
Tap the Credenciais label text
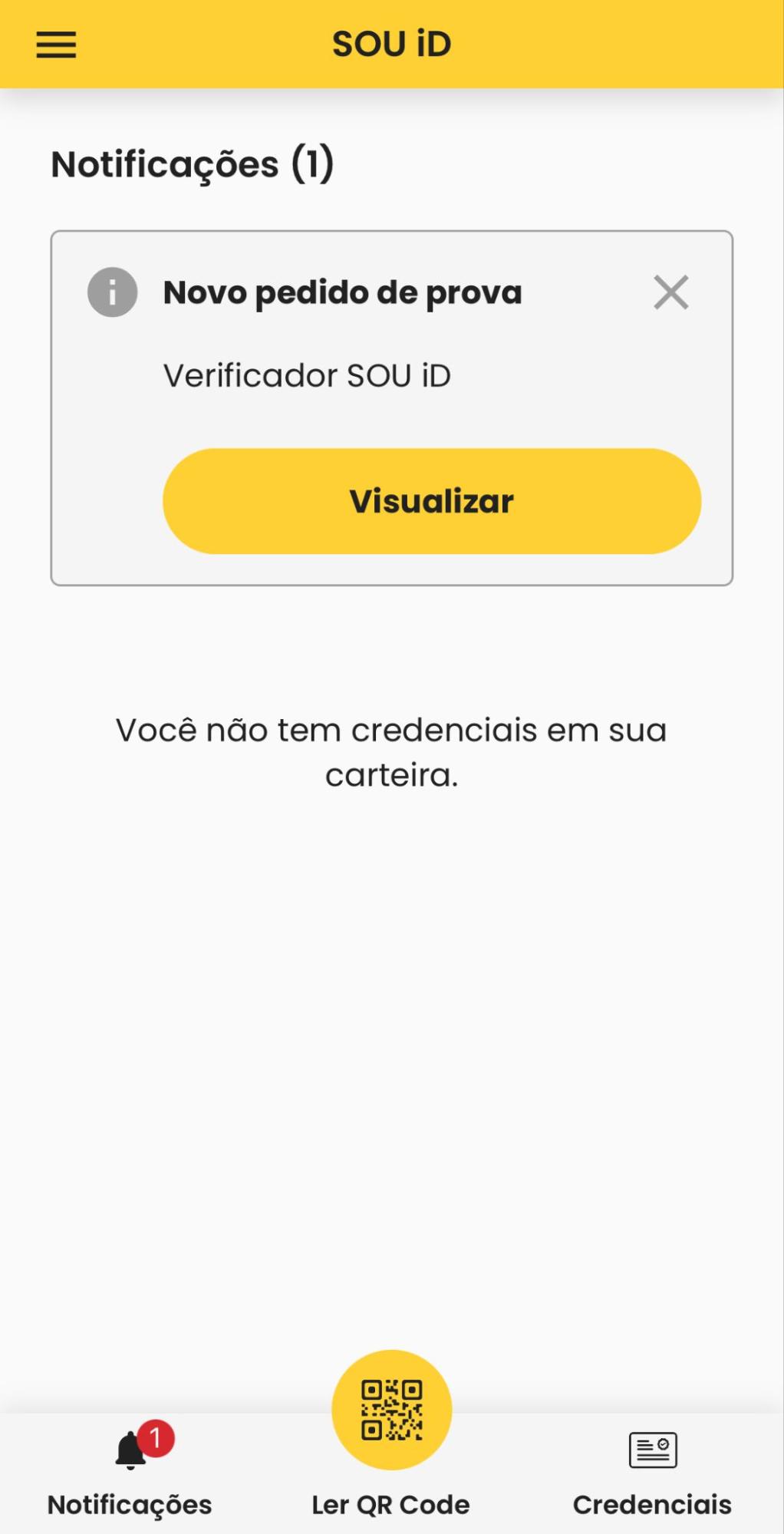(653, 1503)
